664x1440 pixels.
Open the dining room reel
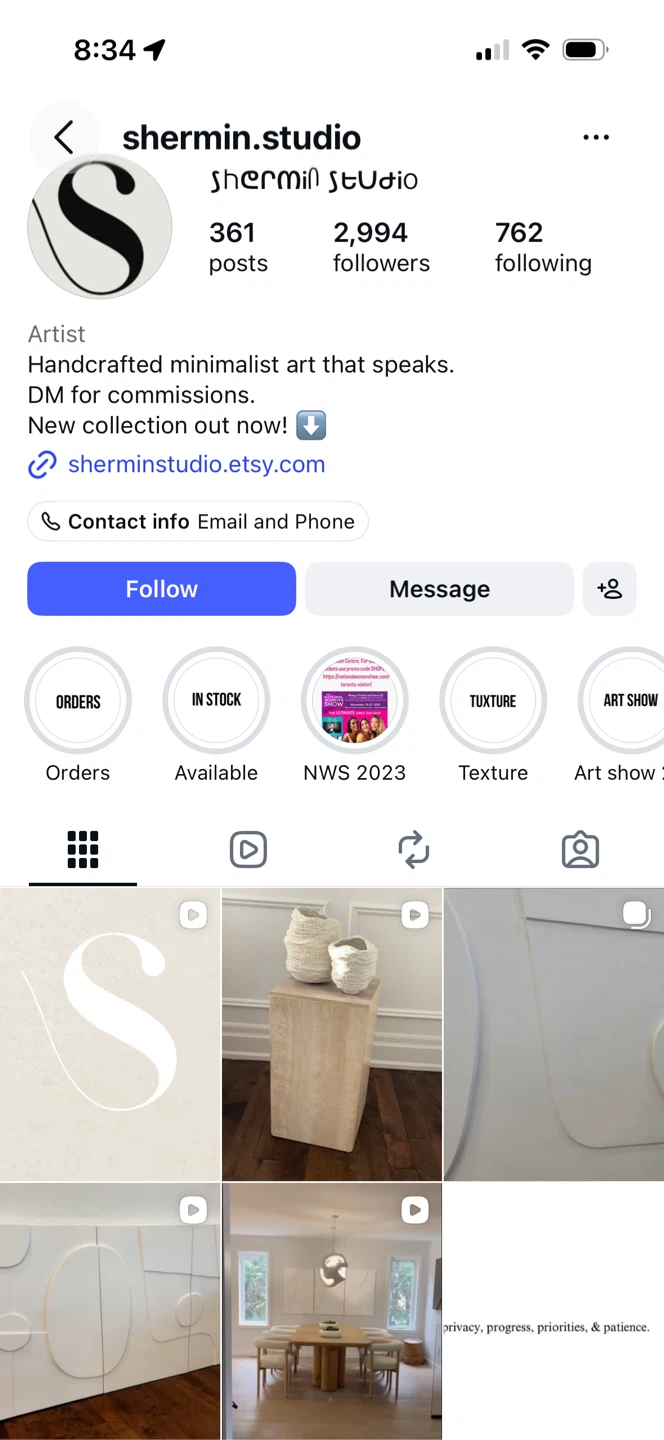pos(332,1312)
